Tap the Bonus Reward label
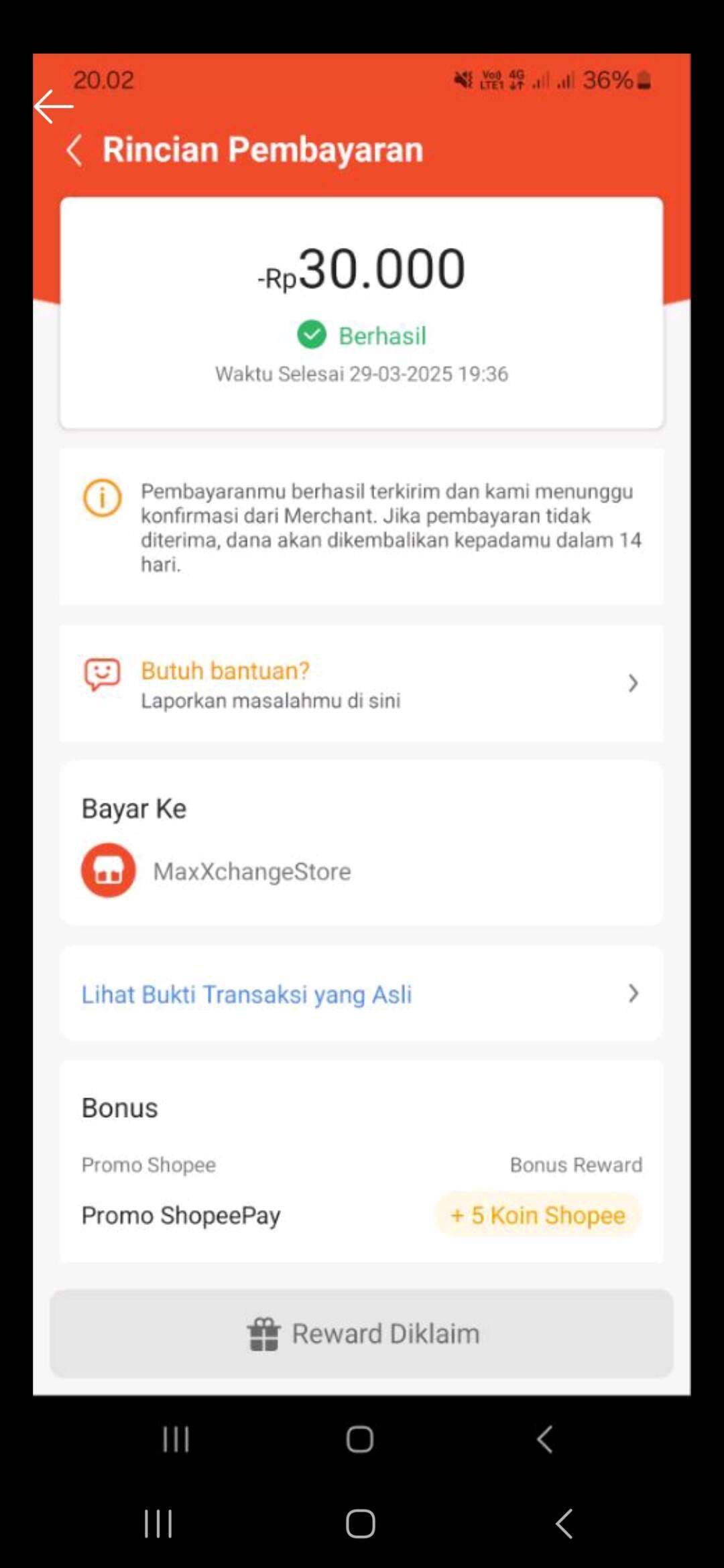This screenshot has width=724, height=1568. (x=577, y=1165)
